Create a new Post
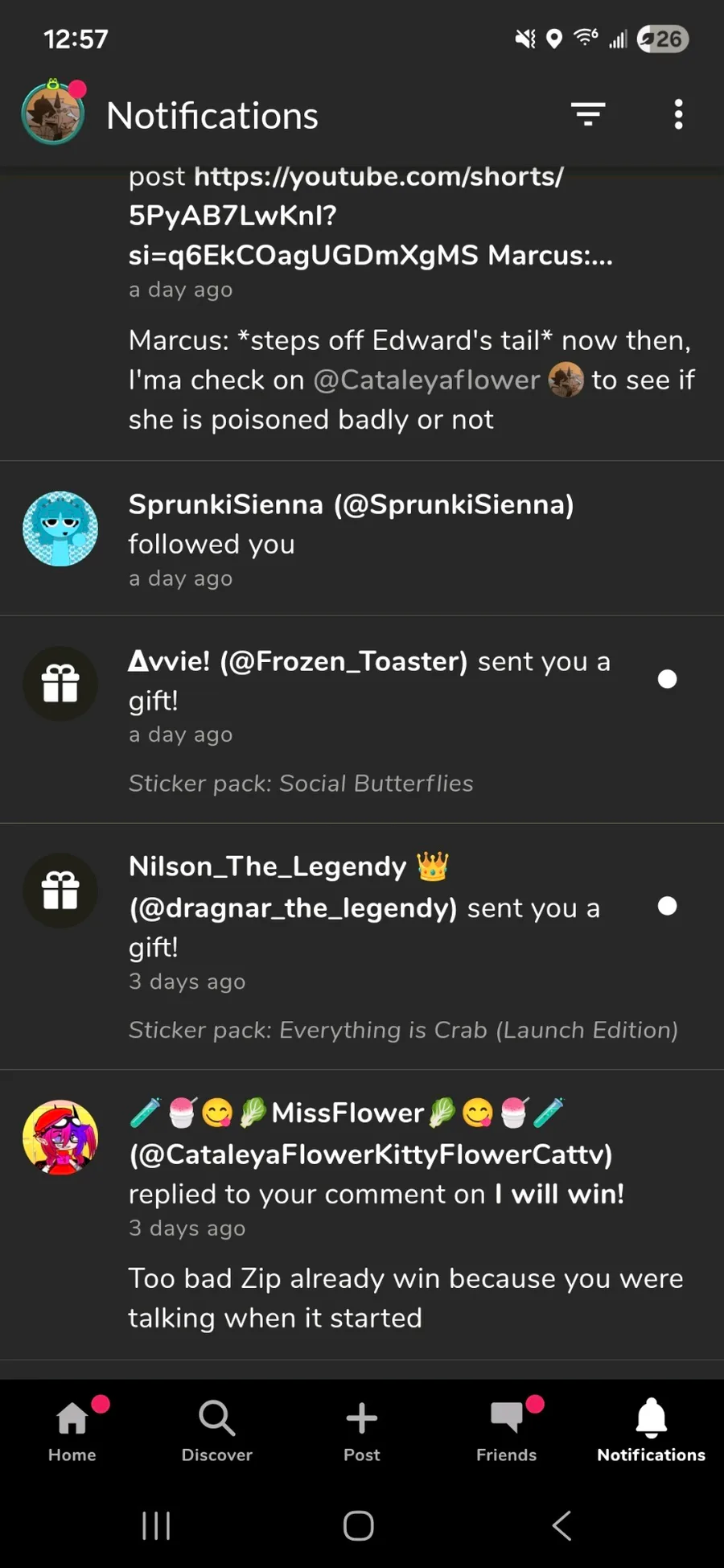724x1568 pixels. click(362, 1432)
